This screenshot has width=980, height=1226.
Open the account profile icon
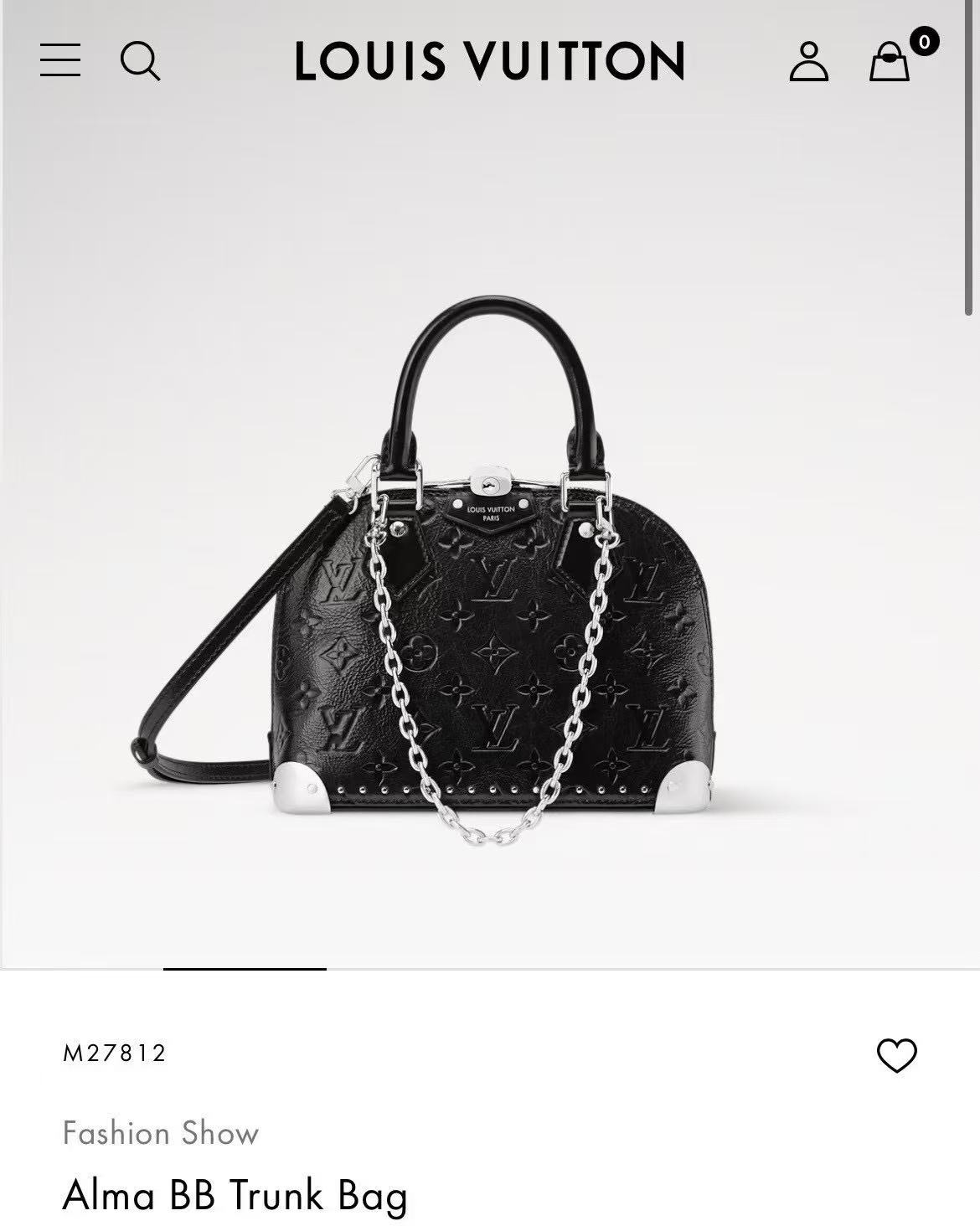808,62
